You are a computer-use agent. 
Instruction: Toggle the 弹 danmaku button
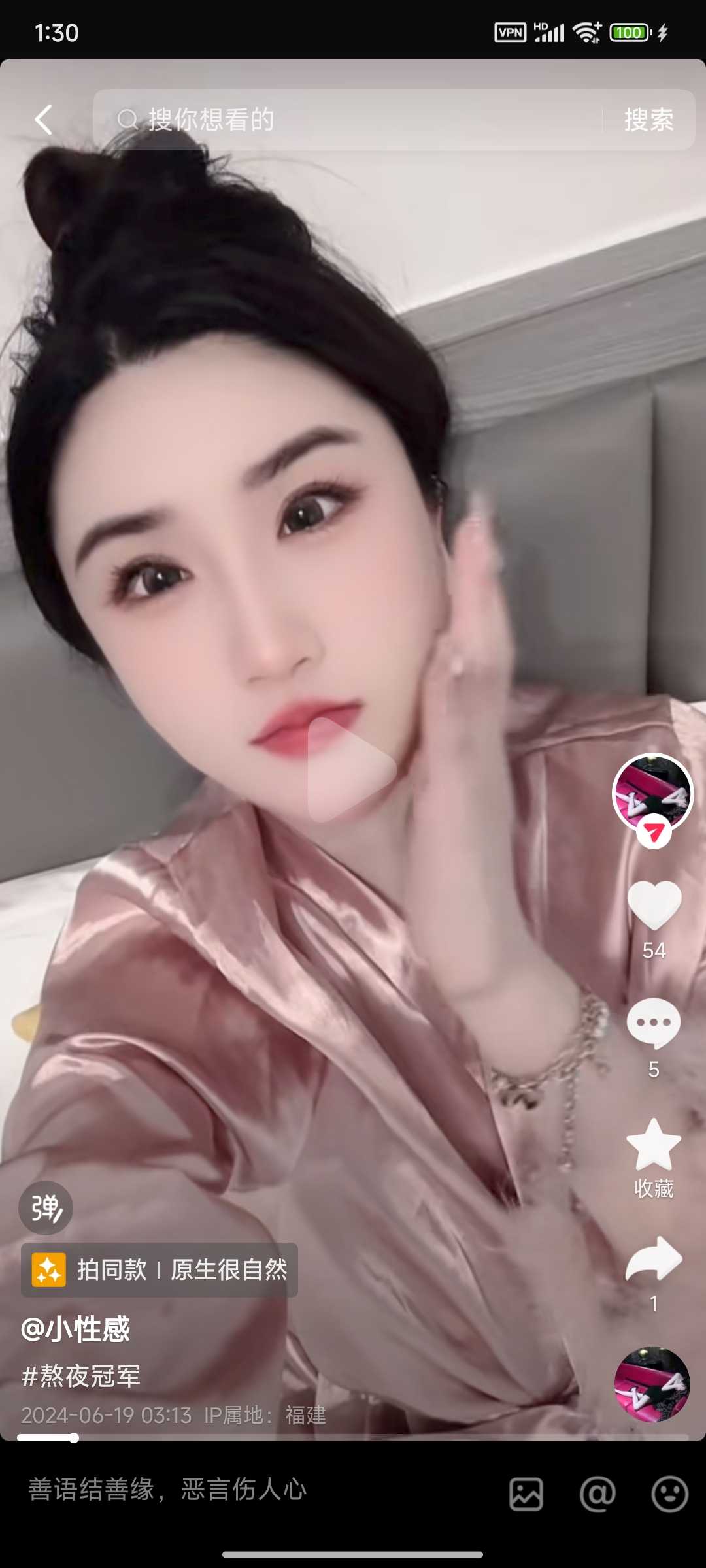pyautogui.click(x=46, y=1207)
